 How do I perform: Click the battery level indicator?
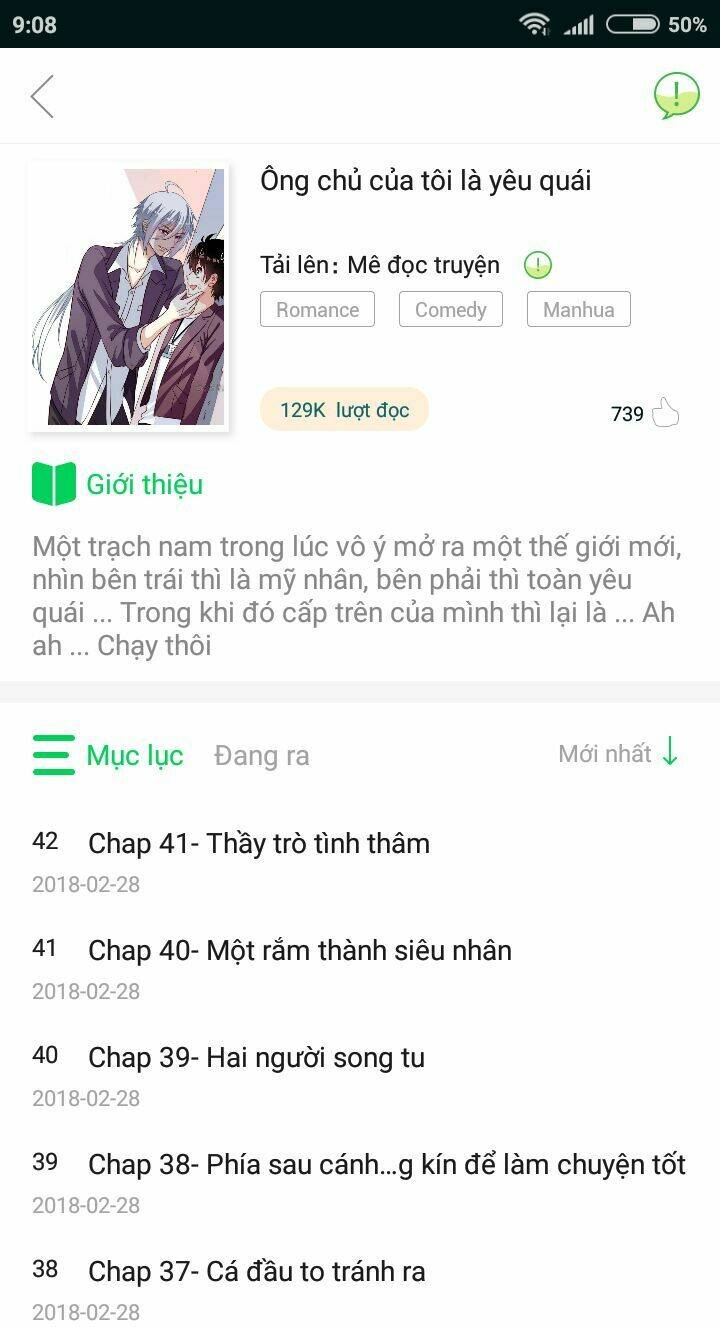[x=634, y=21]
